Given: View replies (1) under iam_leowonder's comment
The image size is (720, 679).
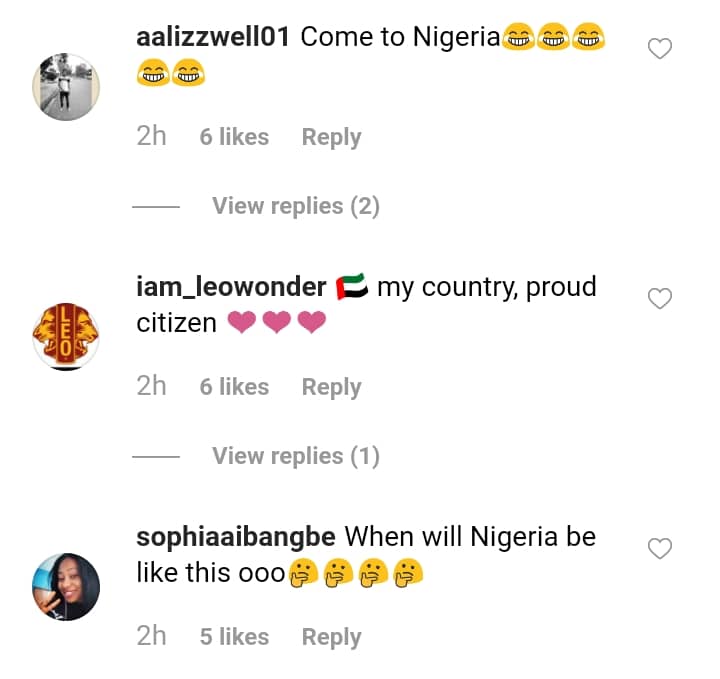Looking at the screenshot, I should pos(295,456).
